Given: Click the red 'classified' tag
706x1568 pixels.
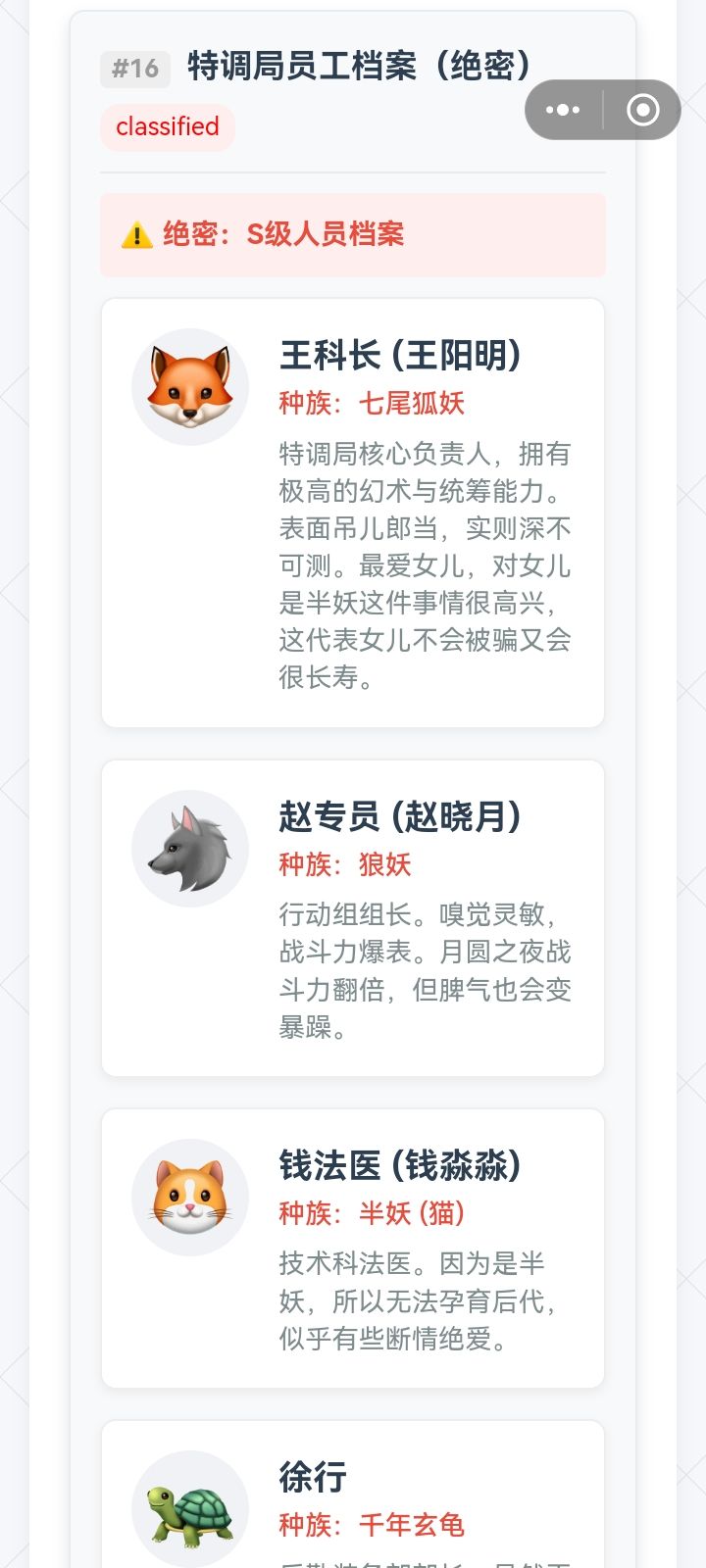Looking at the screenshot, I should (167, 126).
